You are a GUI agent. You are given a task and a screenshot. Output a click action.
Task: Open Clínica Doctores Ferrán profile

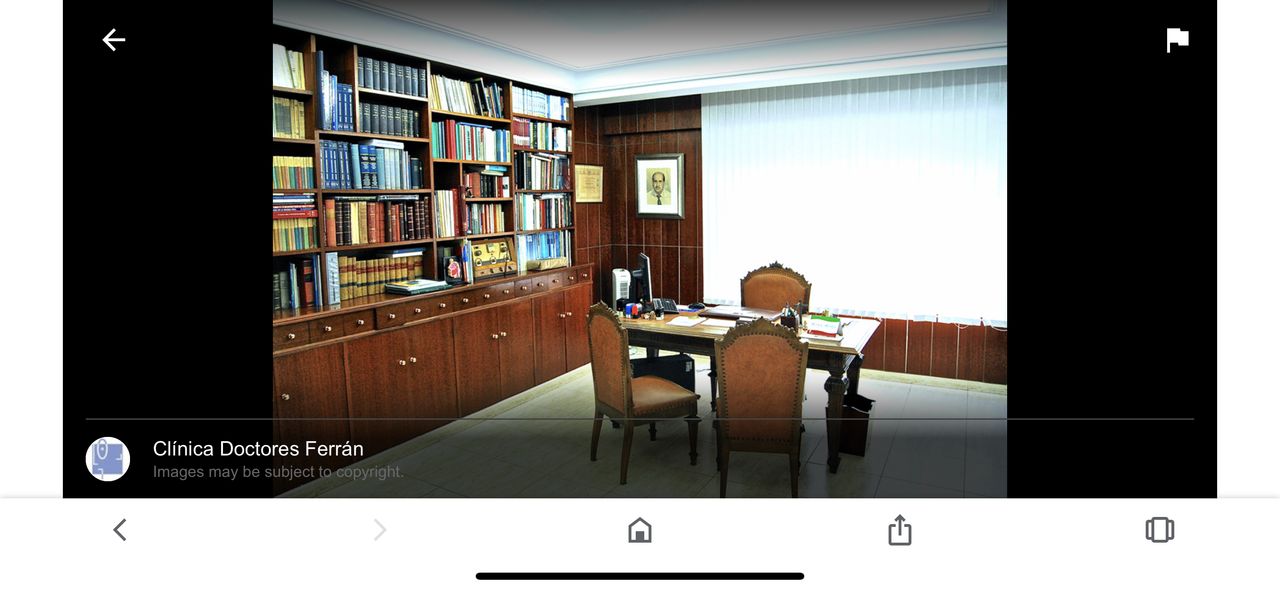pyautogui.click(x=257, y=449)
